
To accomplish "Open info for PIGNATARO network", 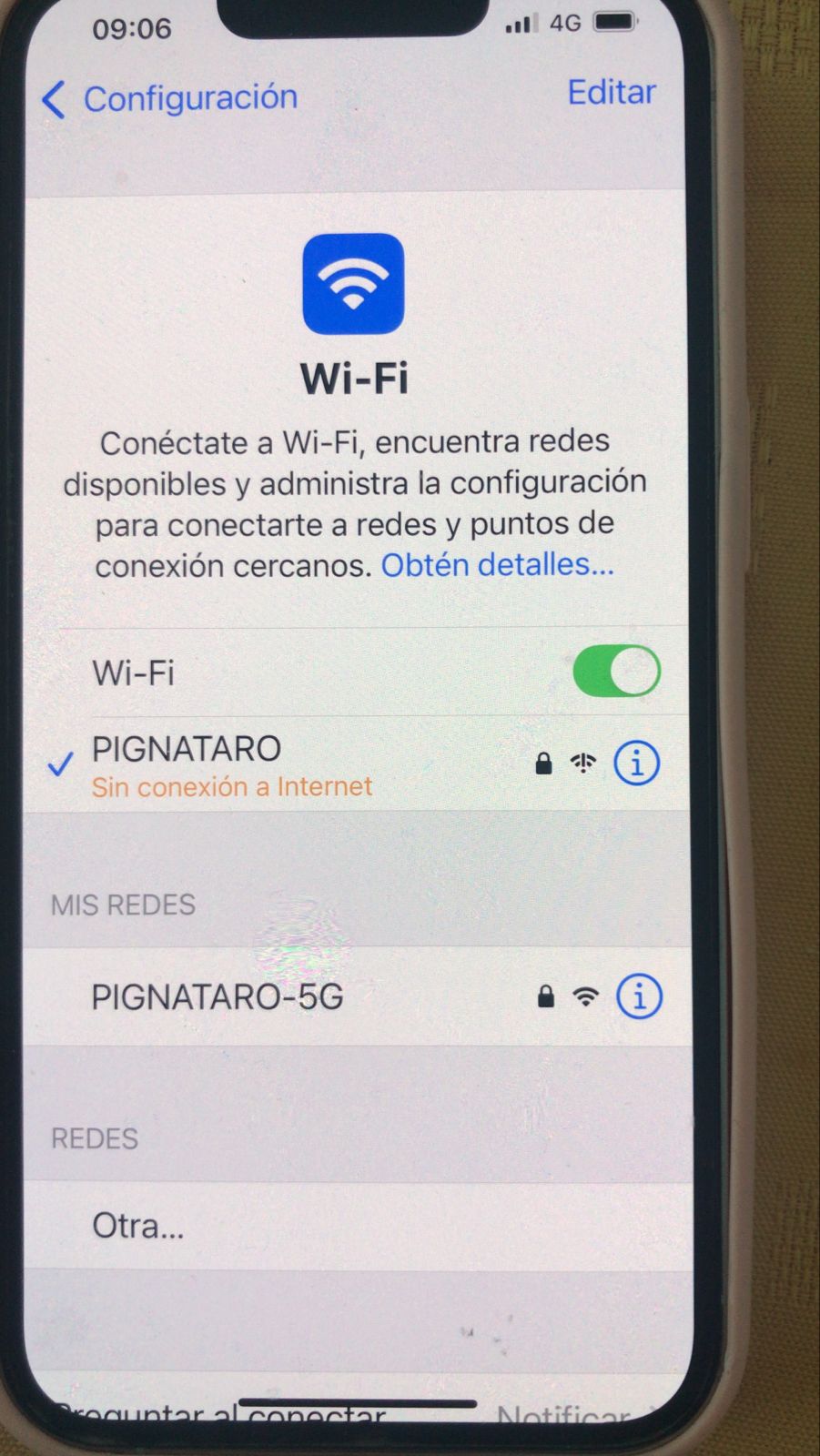I will (636, 763).
